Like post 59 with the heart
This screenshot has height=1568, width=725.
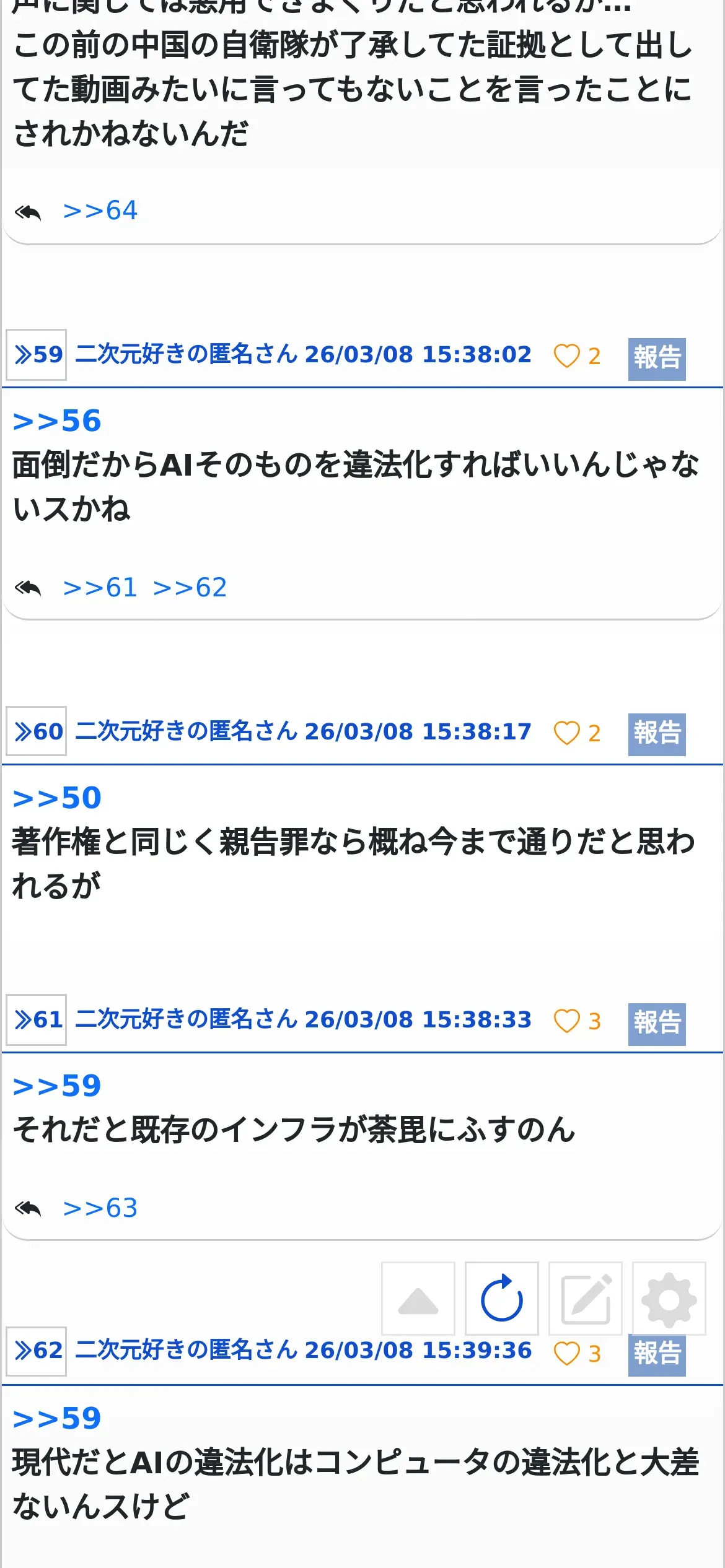coord(566,356)
